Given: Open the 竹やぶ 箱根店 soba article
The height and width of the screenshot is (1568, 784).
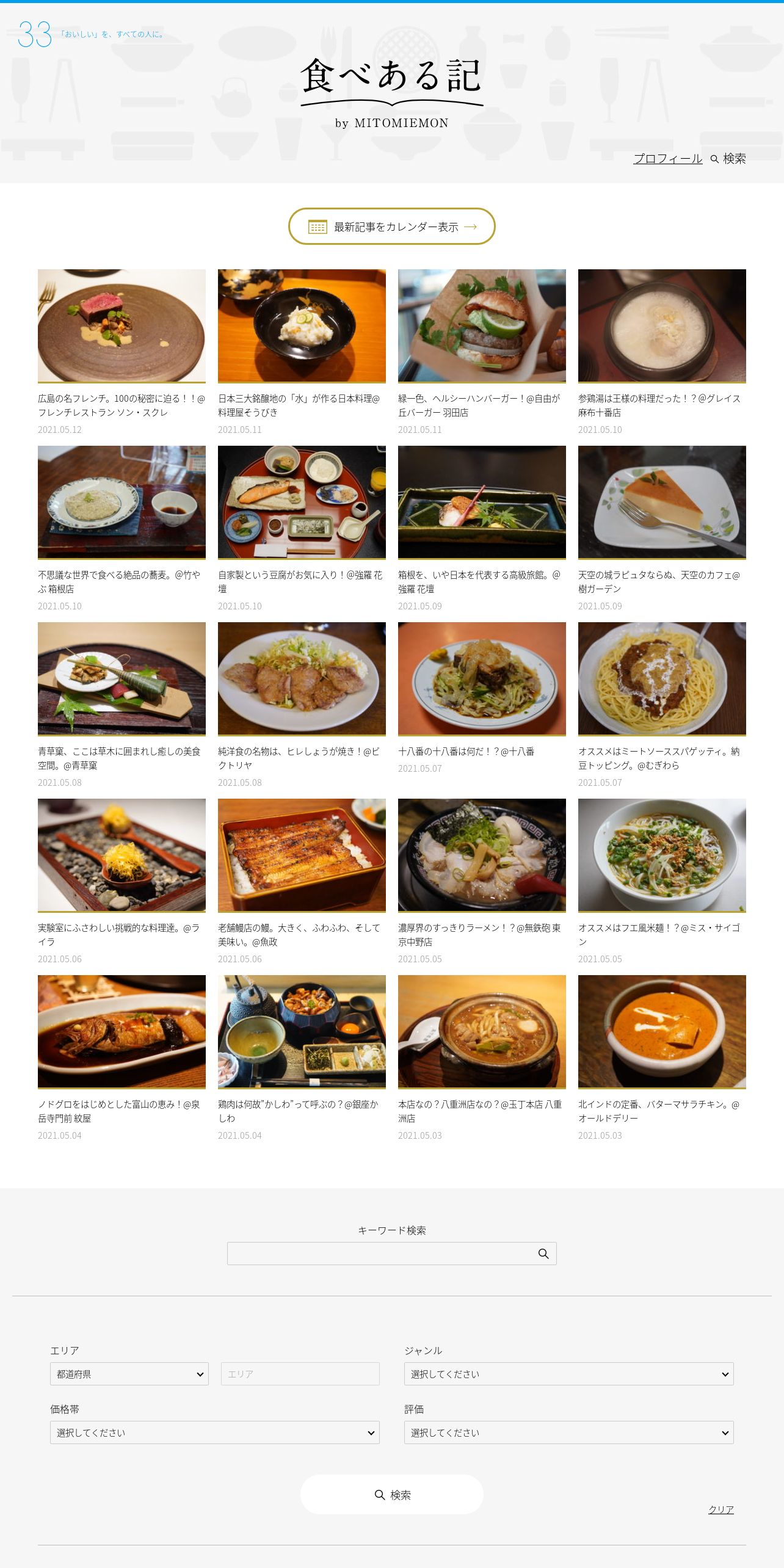Looking at the screenshot, I should [122, 529].
